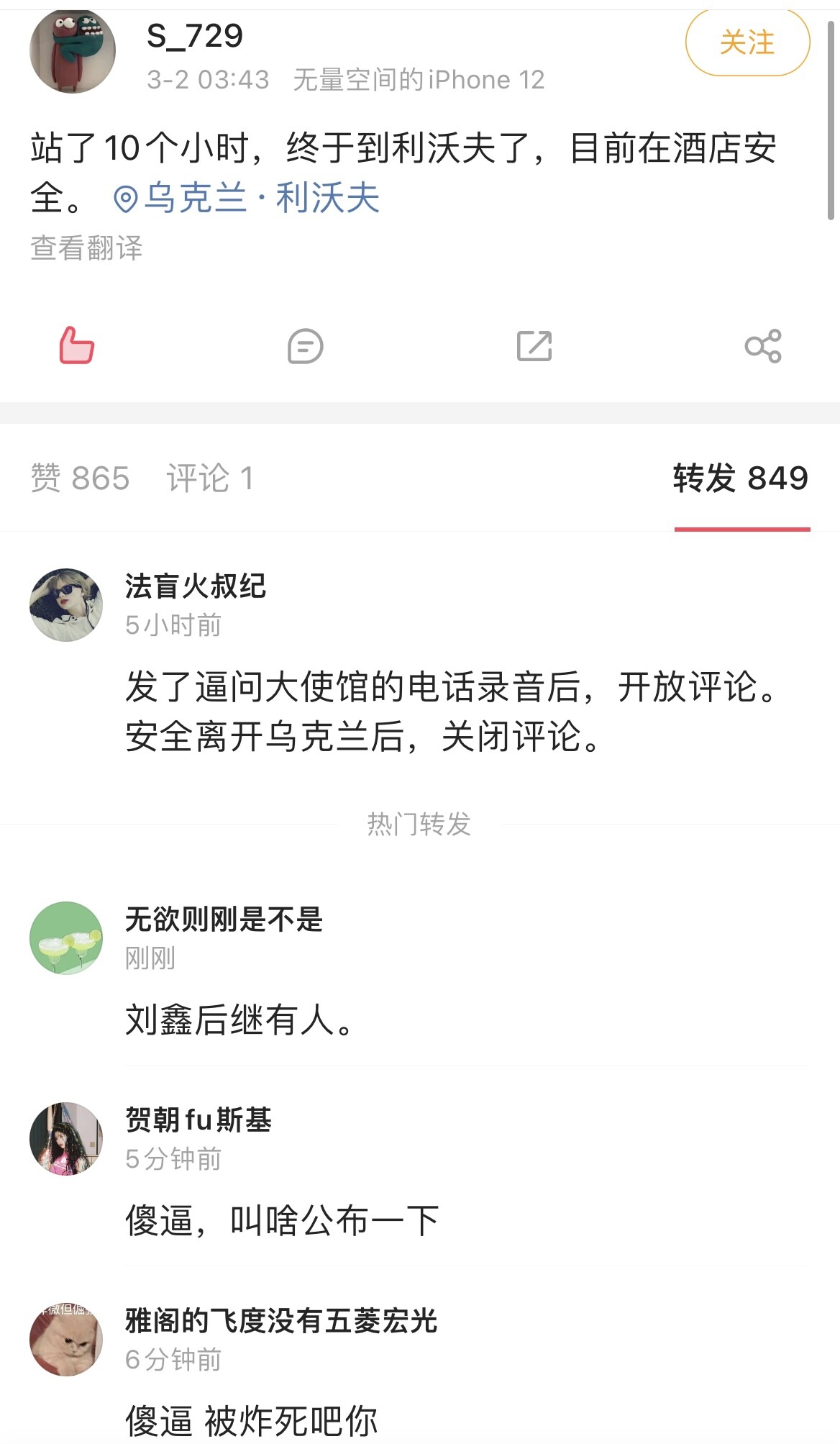The image size is (840, 1444).
Task: Like the post by S_729
Action: click(76, 346)
